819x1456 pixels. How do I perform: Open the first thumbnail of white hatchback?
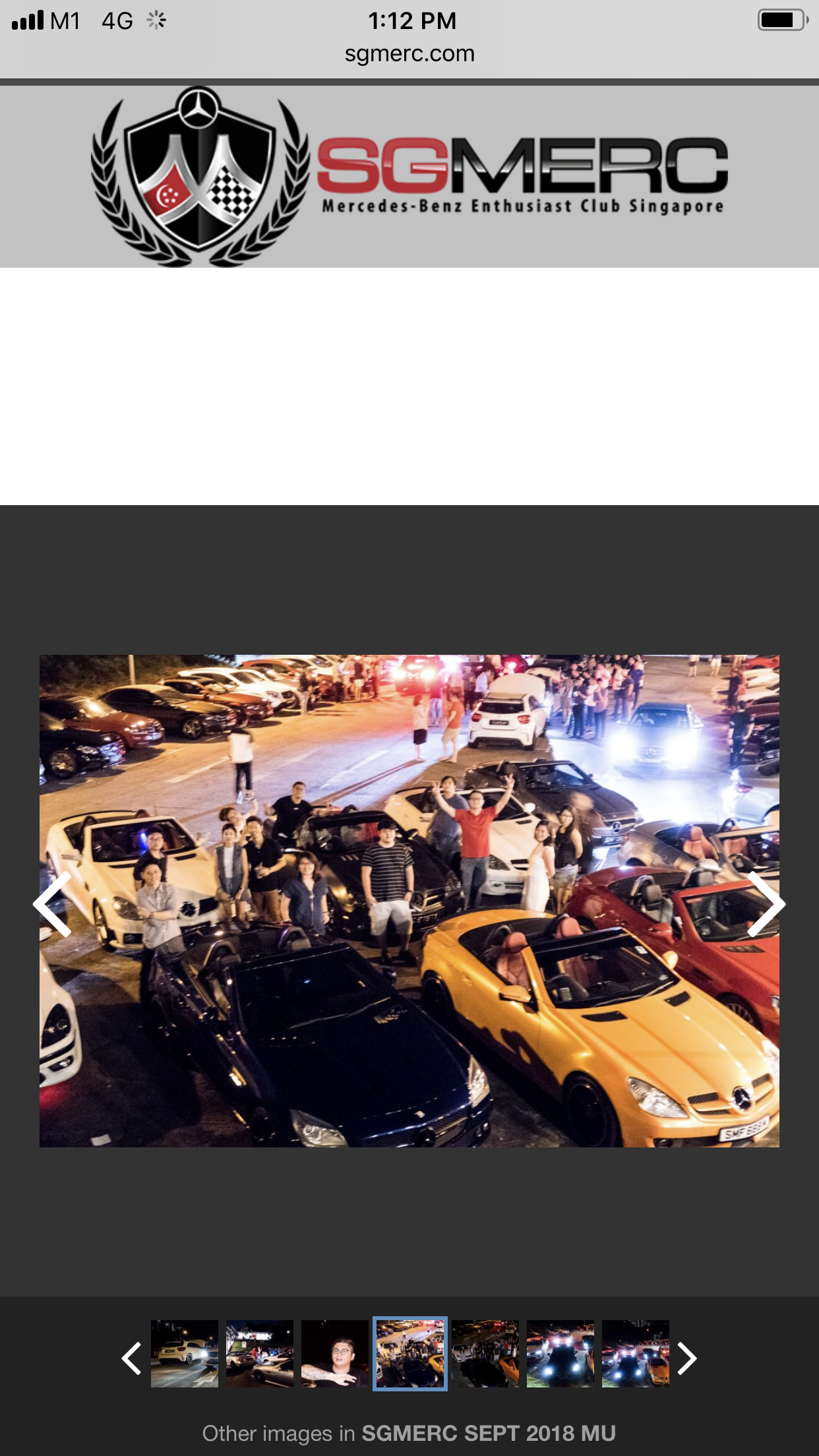pyautogui.click(x=185, y=1354)
